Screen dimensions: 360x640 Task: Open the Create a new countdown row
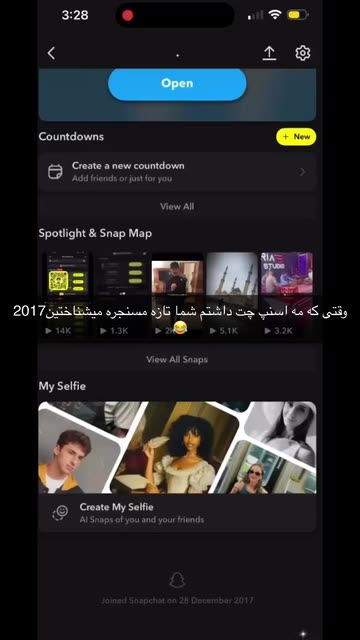click(x=177, y=172)
